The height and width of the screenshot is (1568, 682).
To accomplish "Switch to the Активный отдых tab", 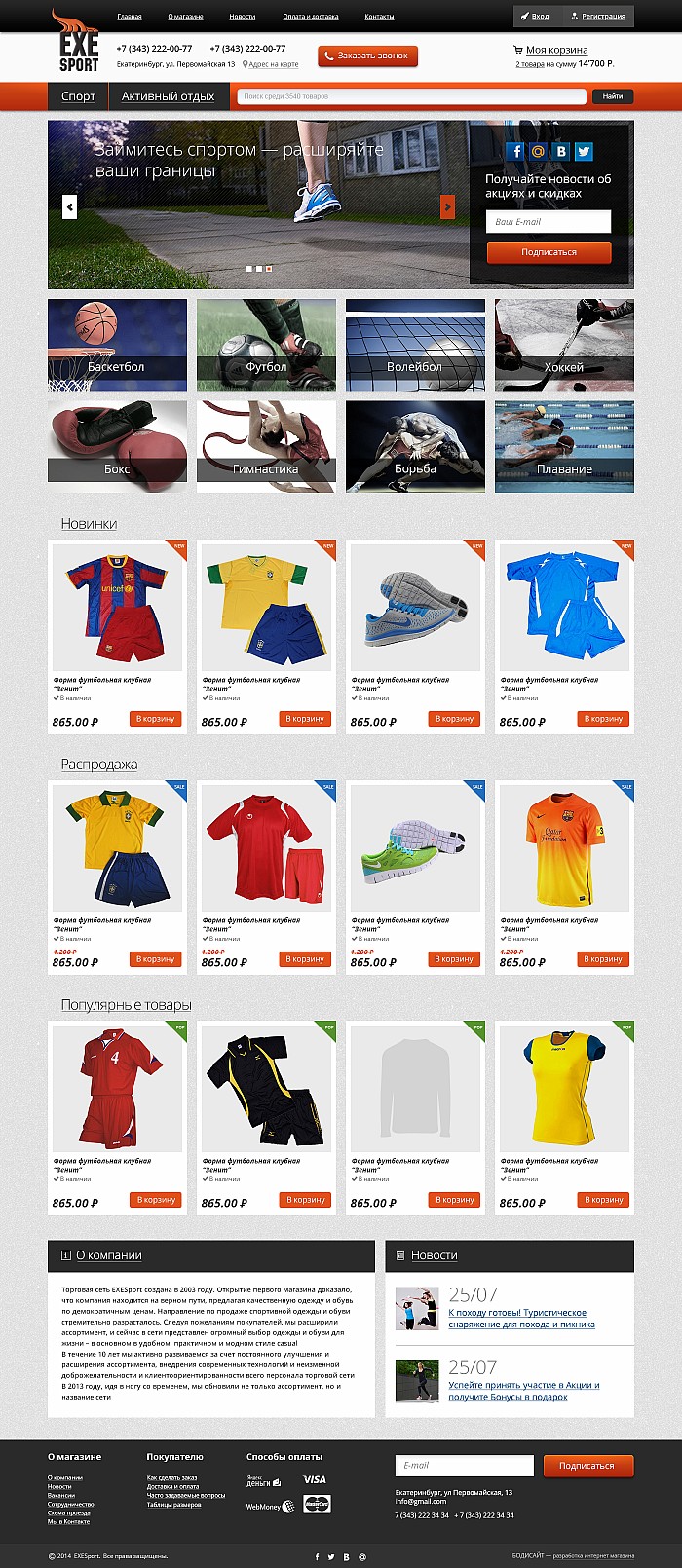I will (x=168, y=96).
